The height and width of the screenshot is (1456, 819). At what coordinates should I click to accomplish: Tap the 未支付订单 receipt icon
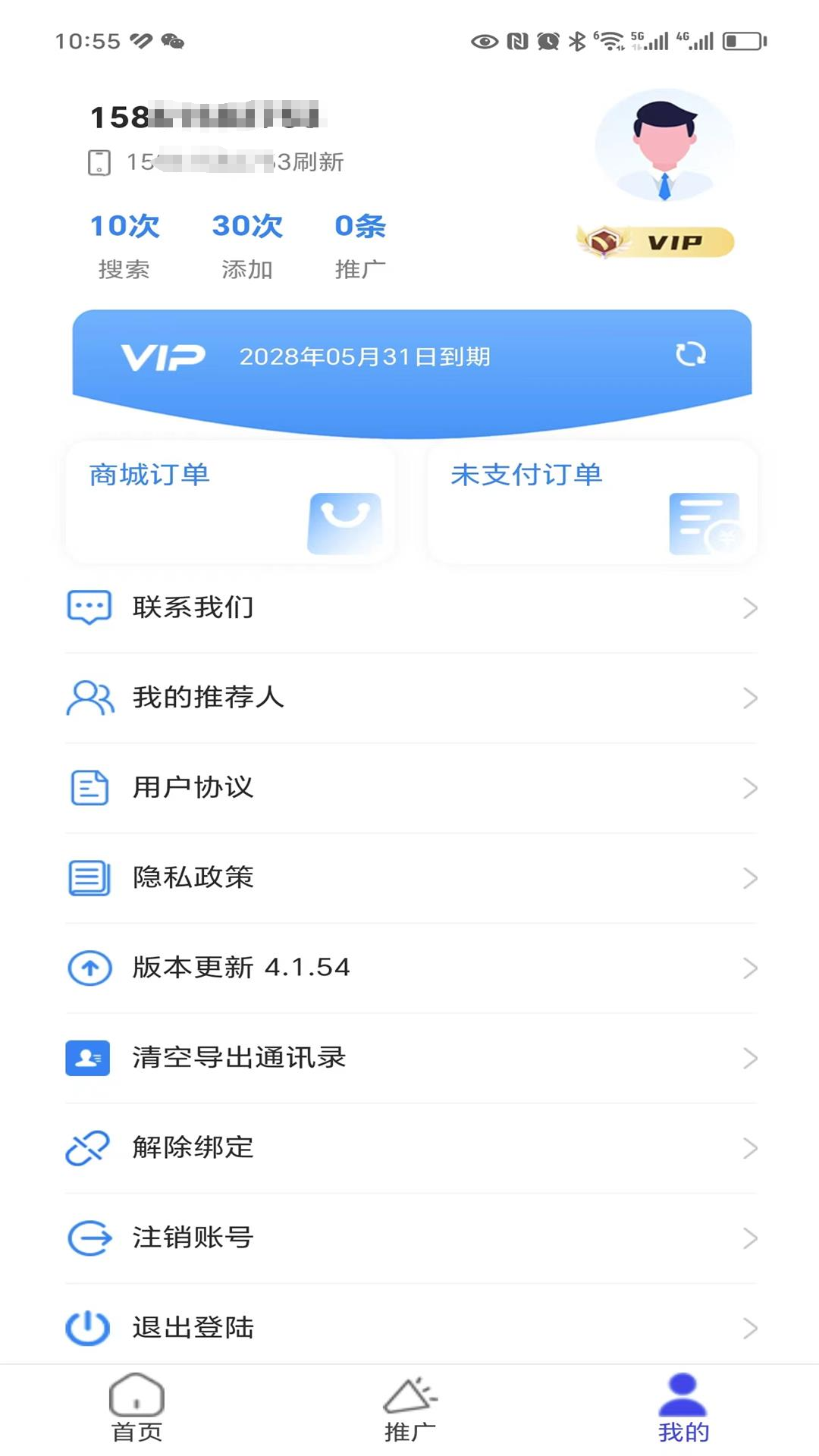coord(705,522)
